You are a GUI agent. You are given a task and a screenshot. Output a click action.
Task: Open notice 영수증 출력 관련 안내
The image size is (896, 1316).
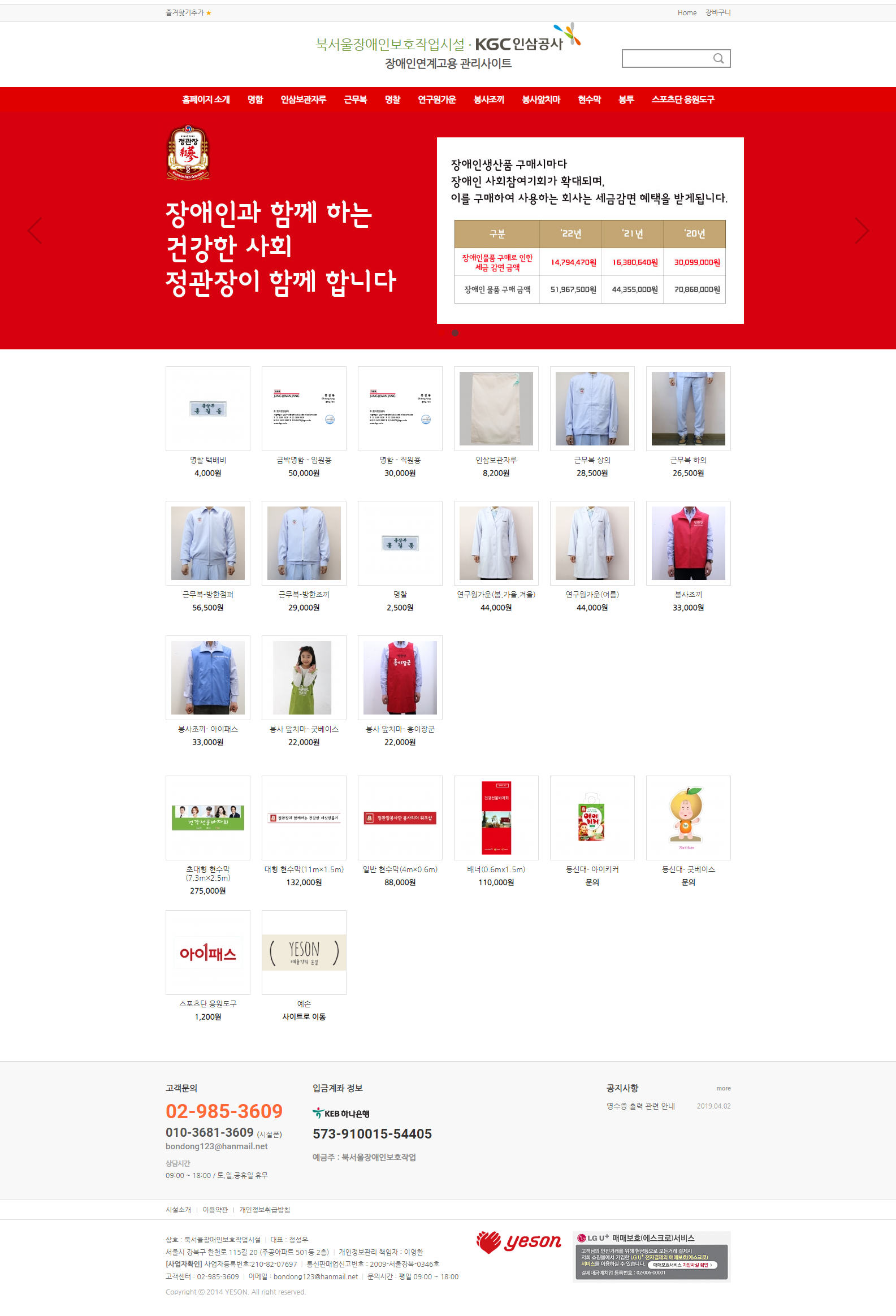[640, 1106]
